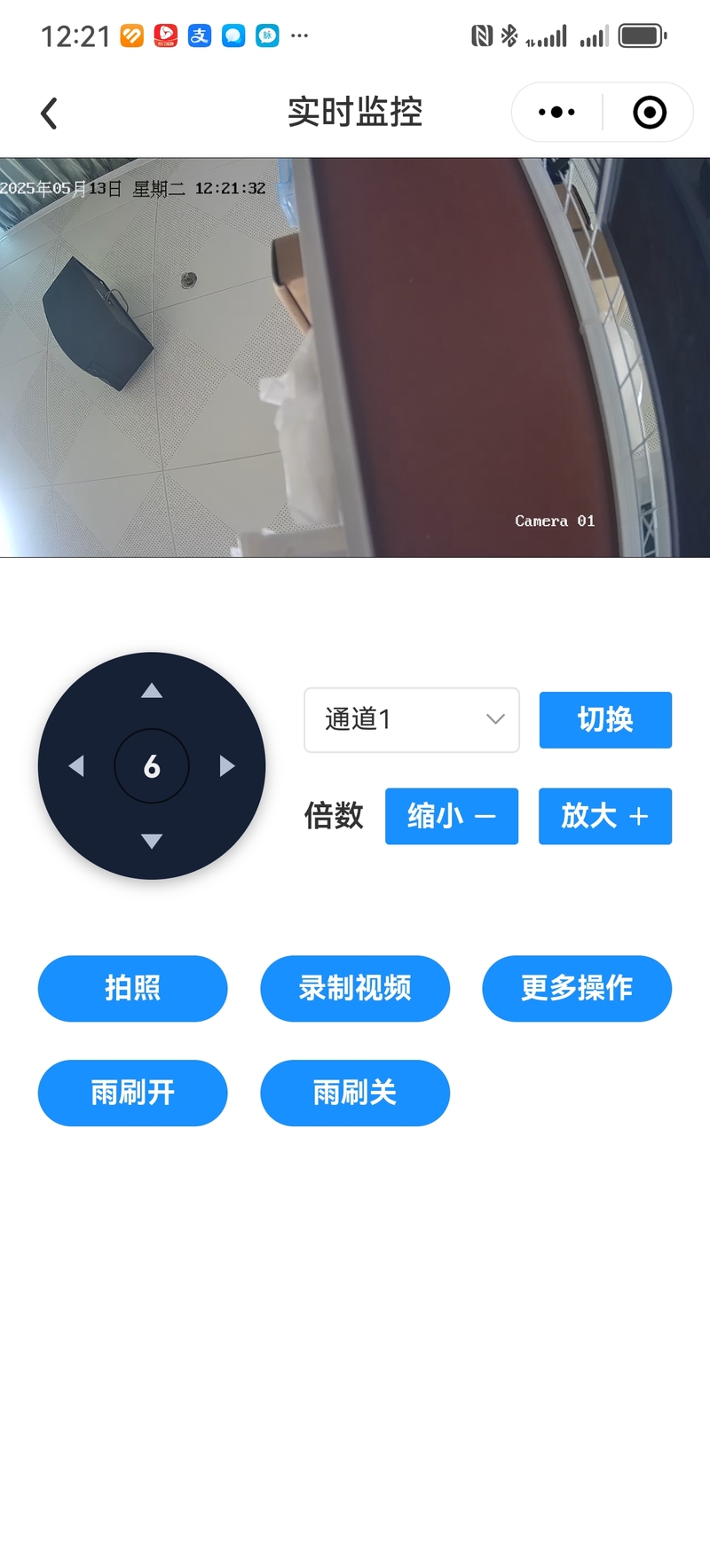This screenshot has width=710, height=1568.
Task: Turn off wiper with 雨刷关
Action: (x=355, y=1093)
